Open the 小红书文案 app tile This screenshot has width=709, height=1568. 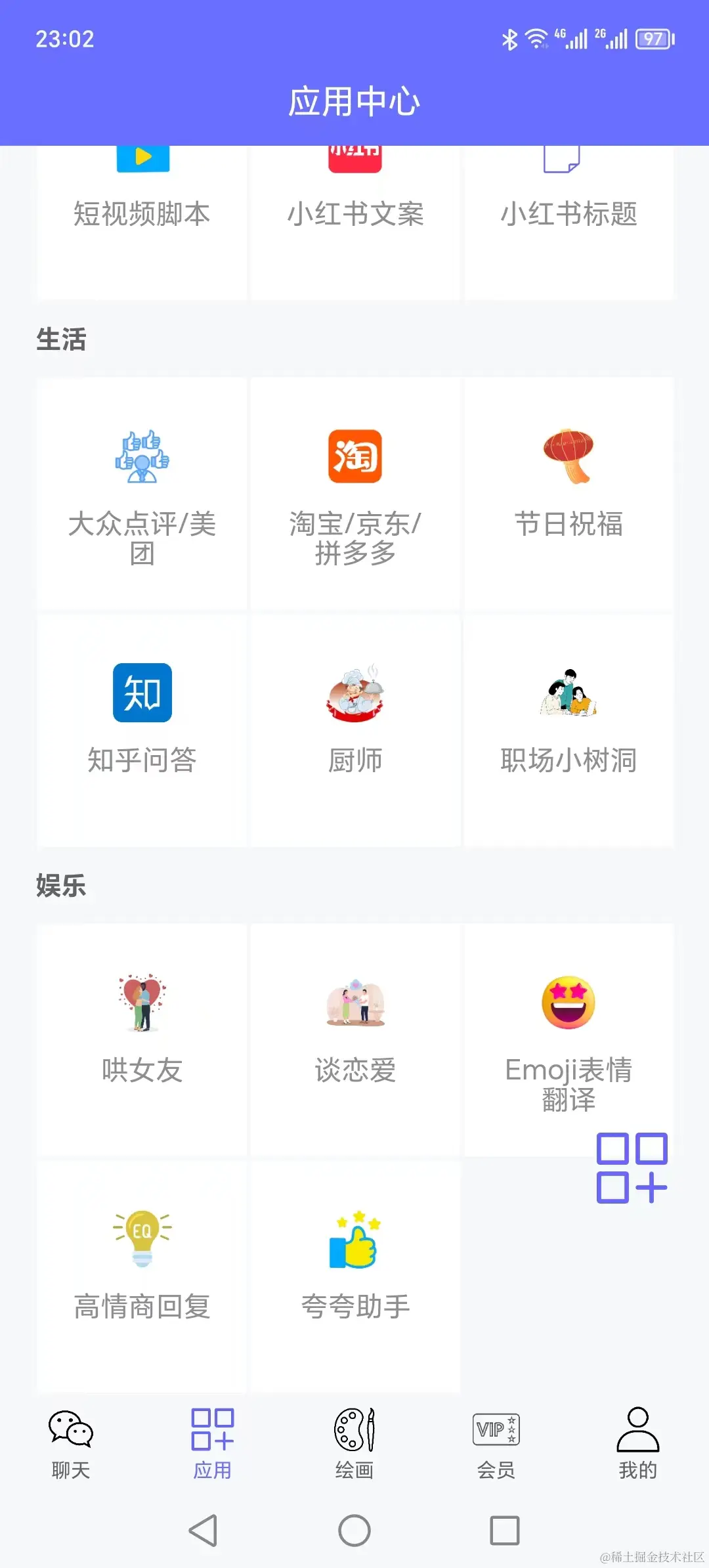click(x=355, y=213)
